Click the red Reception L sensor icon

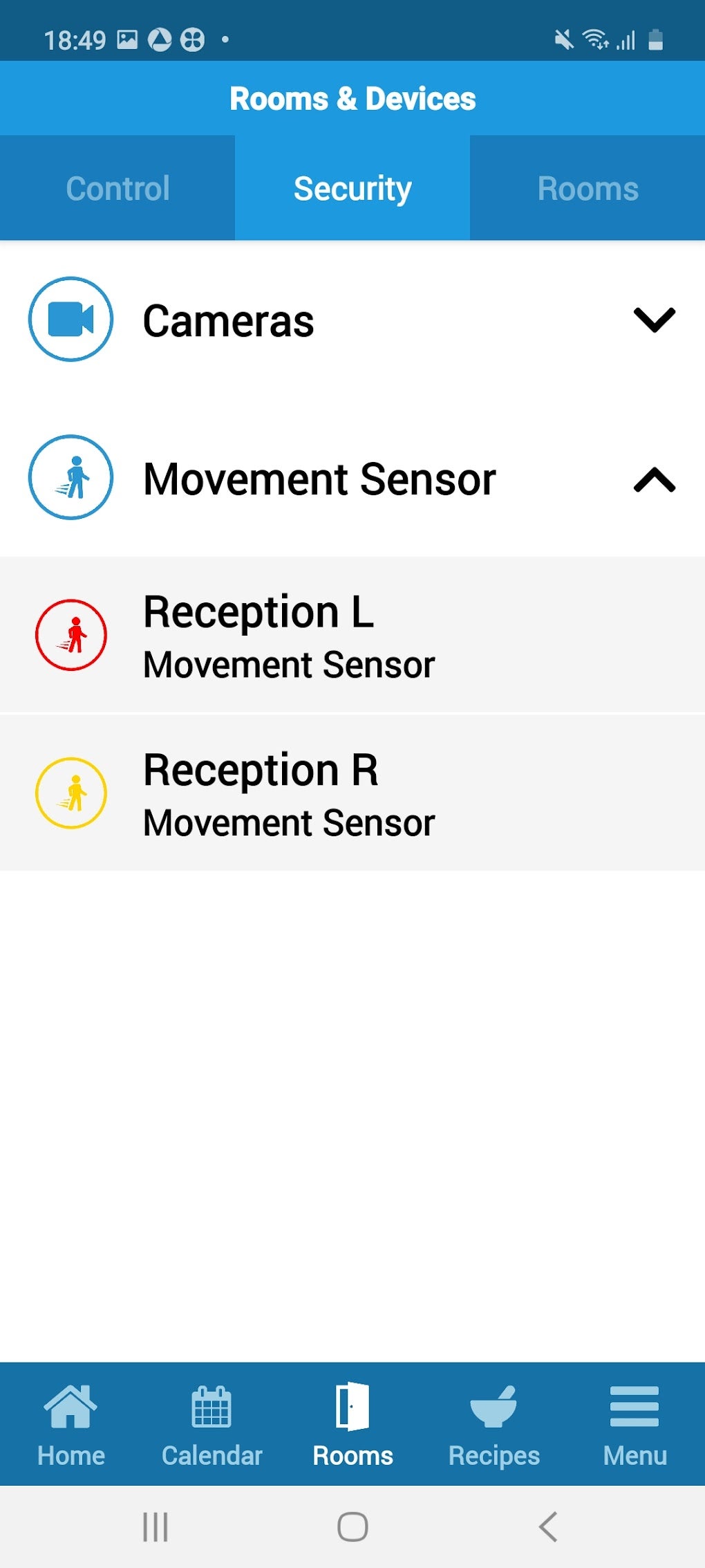[x=70, y=634]
